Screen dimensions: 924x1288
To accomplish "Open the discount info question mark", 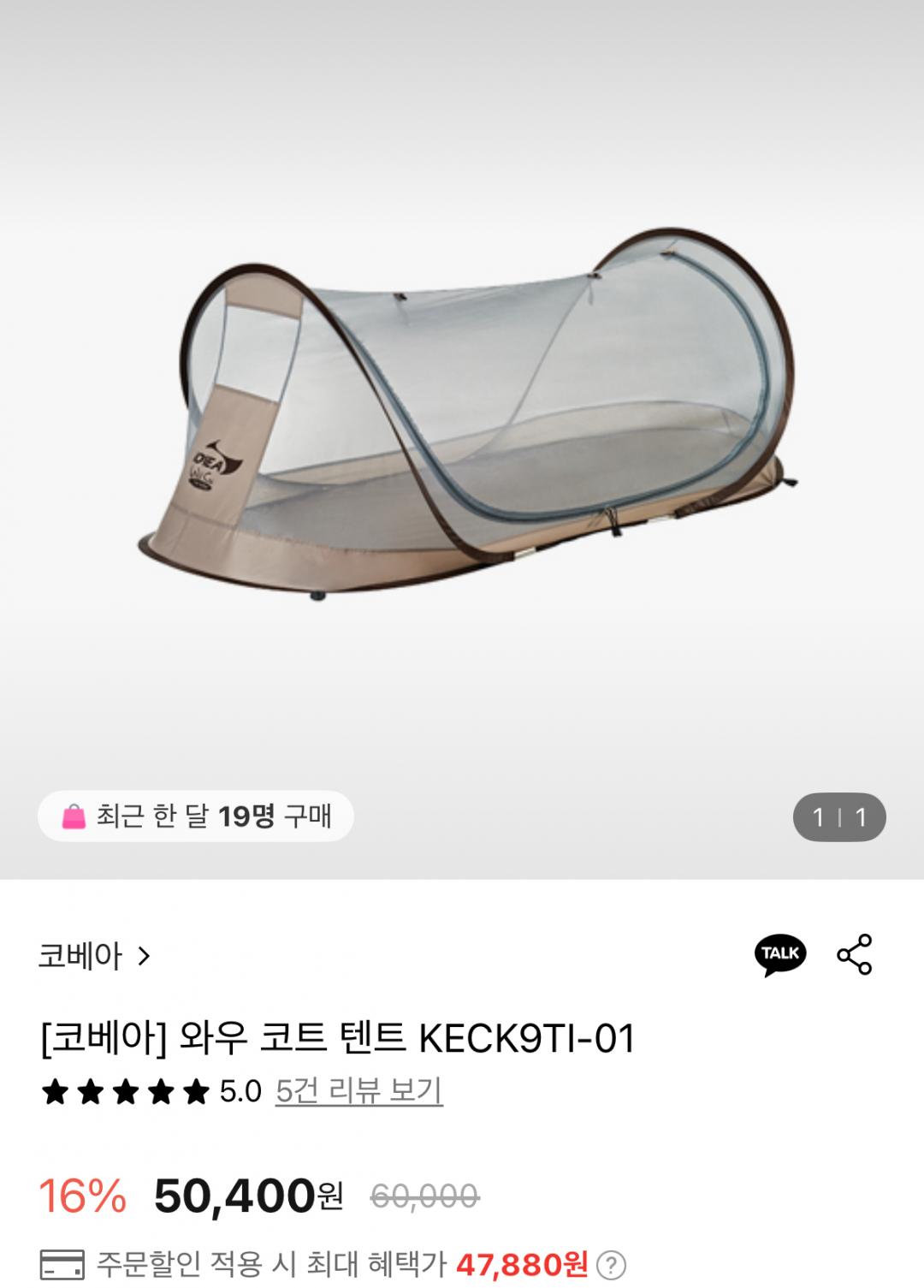I will pyautogui.click(x=611, y=1264).
